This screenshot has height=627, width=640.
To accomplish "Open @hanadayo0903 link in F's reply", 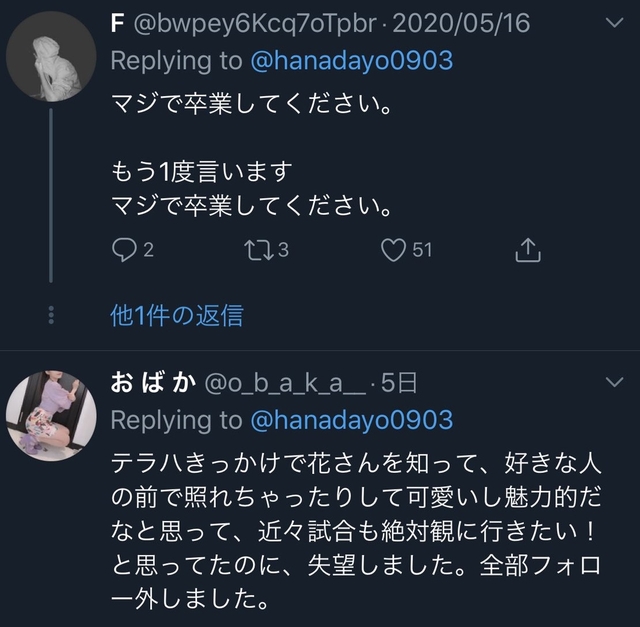I will [350, 61].
